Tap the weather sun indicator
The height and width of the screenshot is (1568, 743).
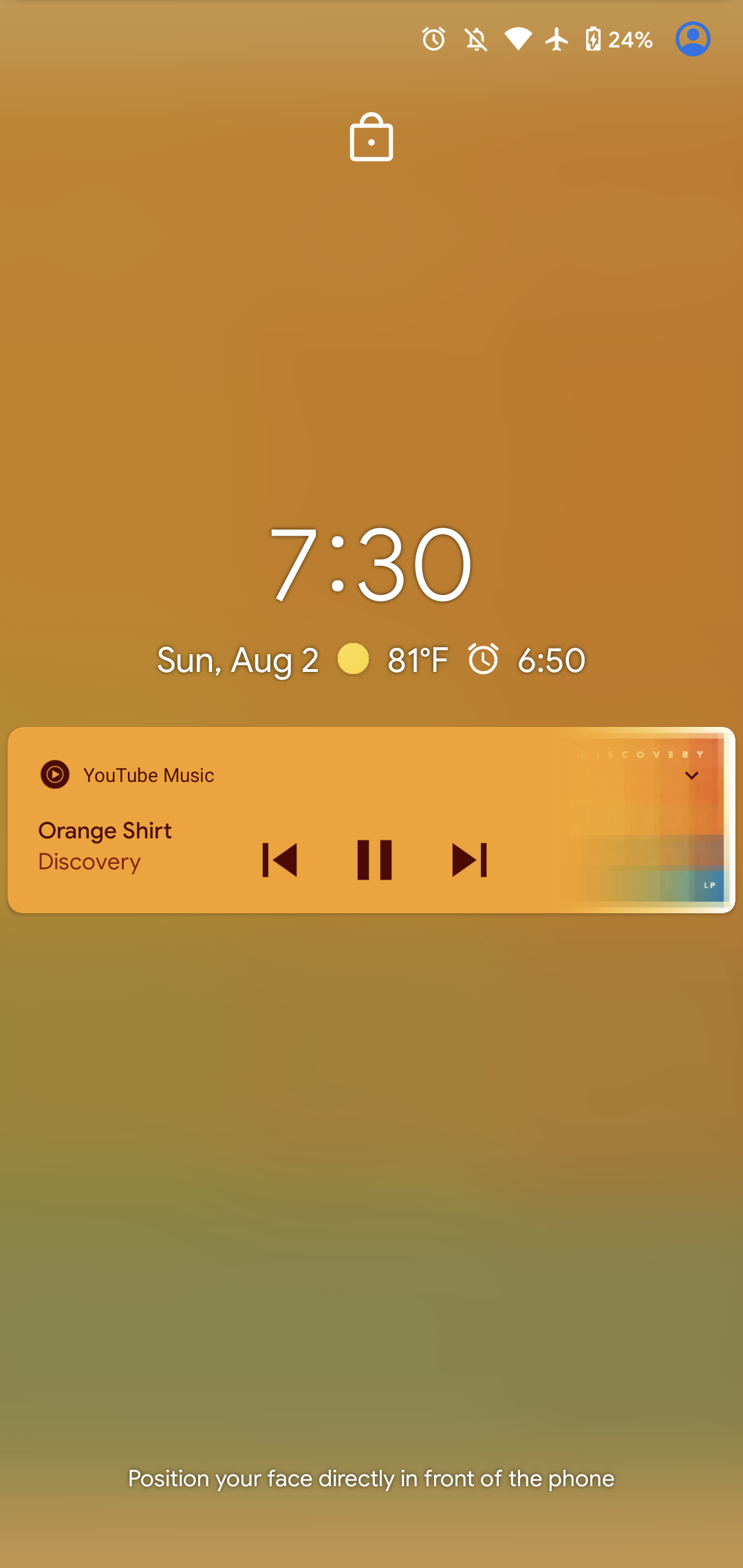[353, 659]
